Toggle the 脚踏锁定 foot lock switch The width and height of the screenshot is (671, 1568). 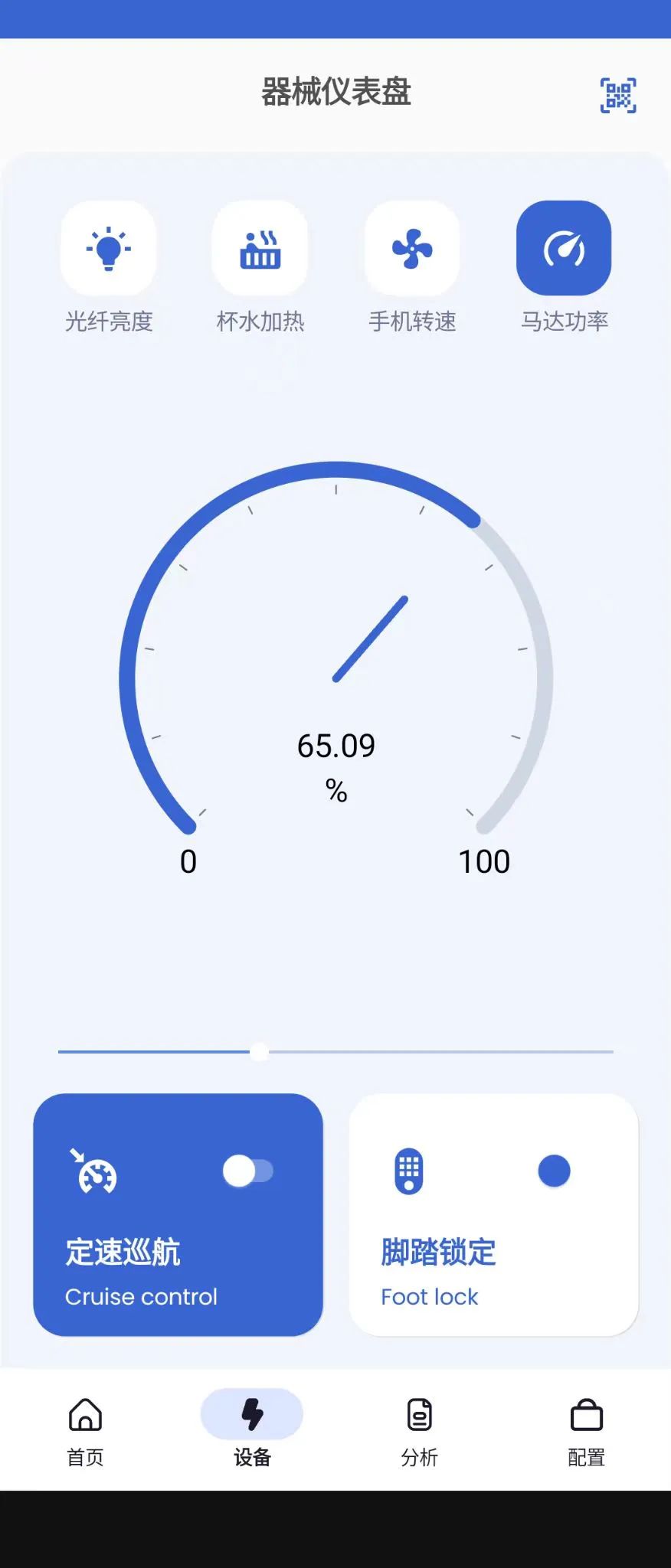pyautogui.click(x=554, y=1171)
